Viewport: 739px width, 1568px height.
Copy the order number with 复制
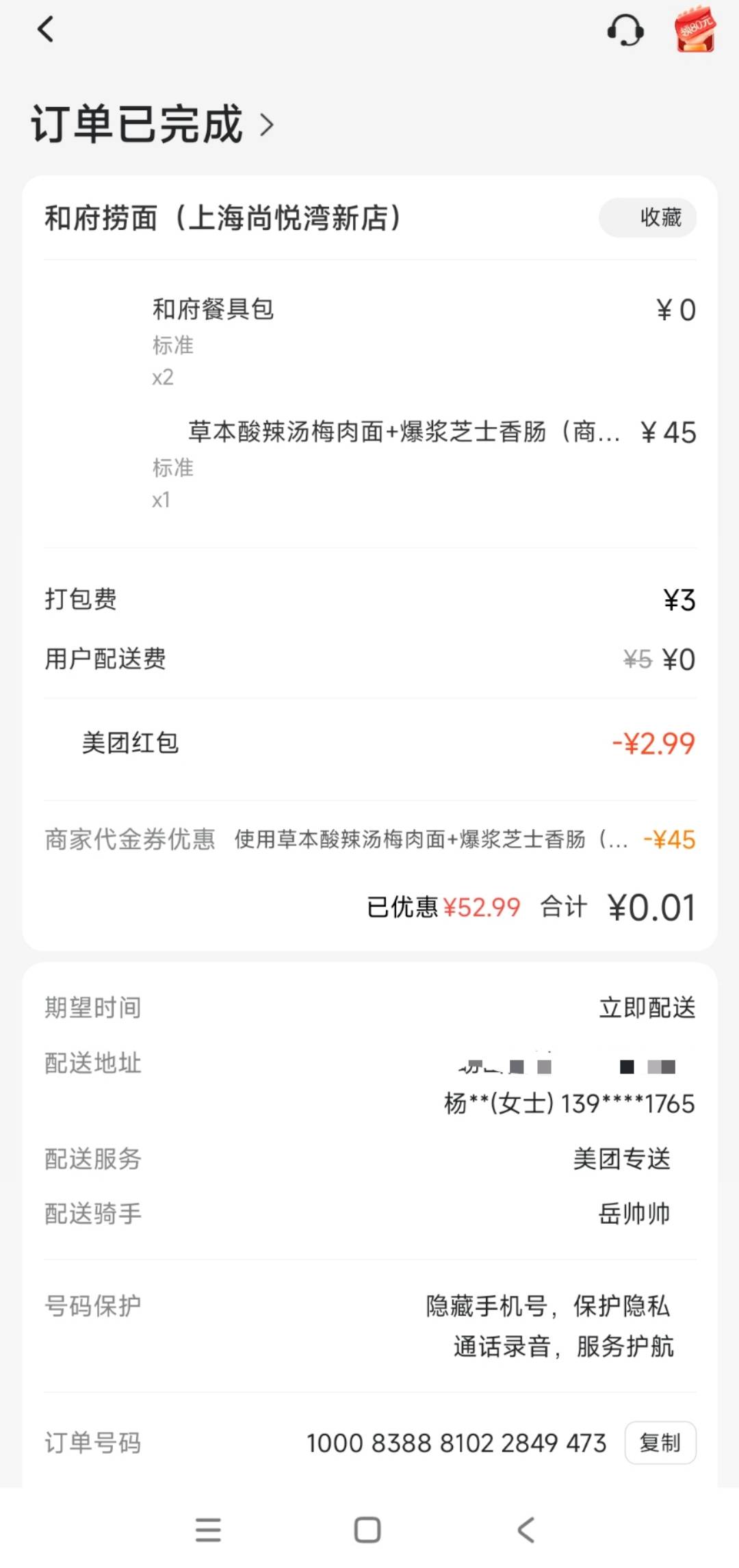click(660, 1443)
